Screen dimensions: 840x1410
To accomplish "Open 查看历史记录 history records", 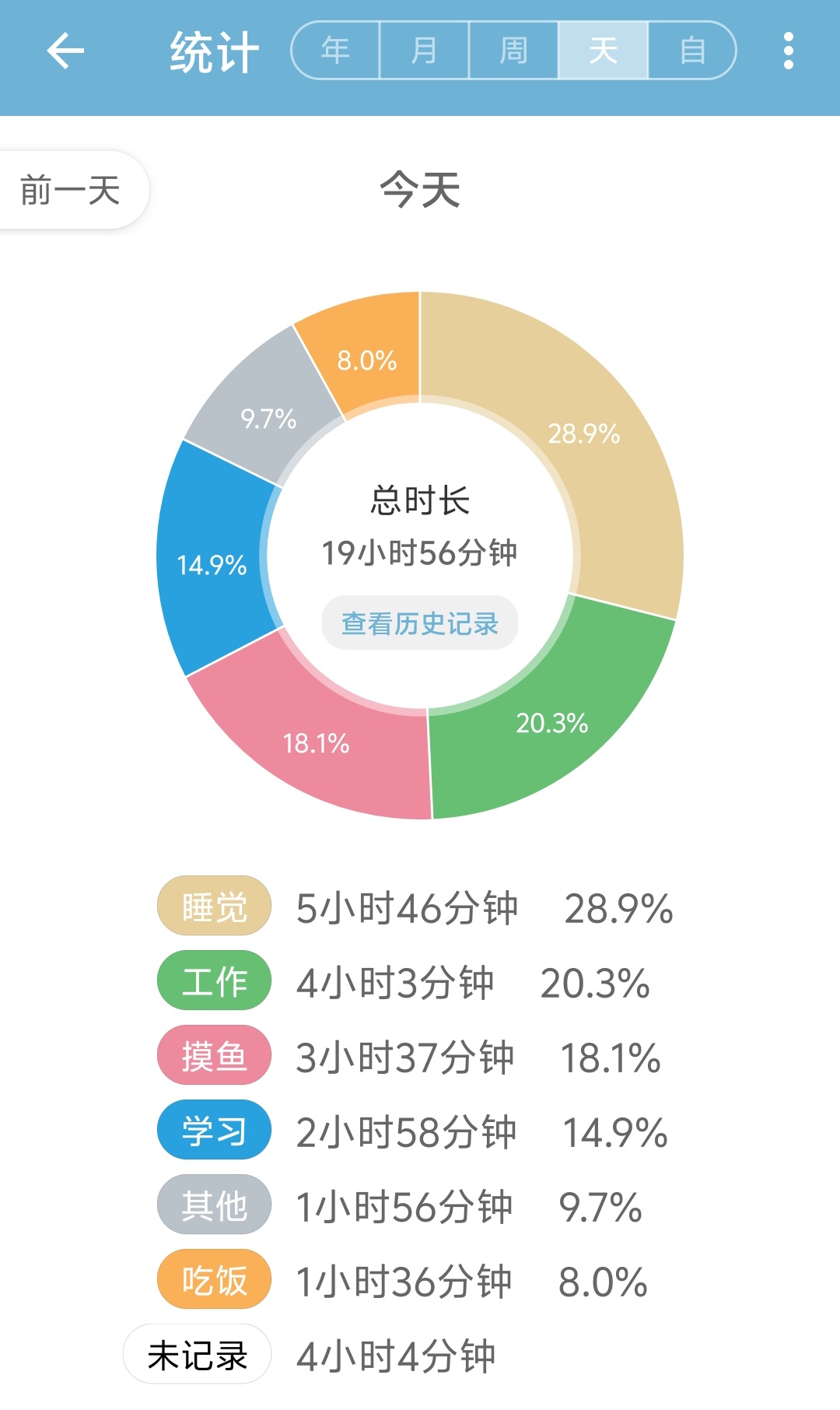I will [420, 623].
